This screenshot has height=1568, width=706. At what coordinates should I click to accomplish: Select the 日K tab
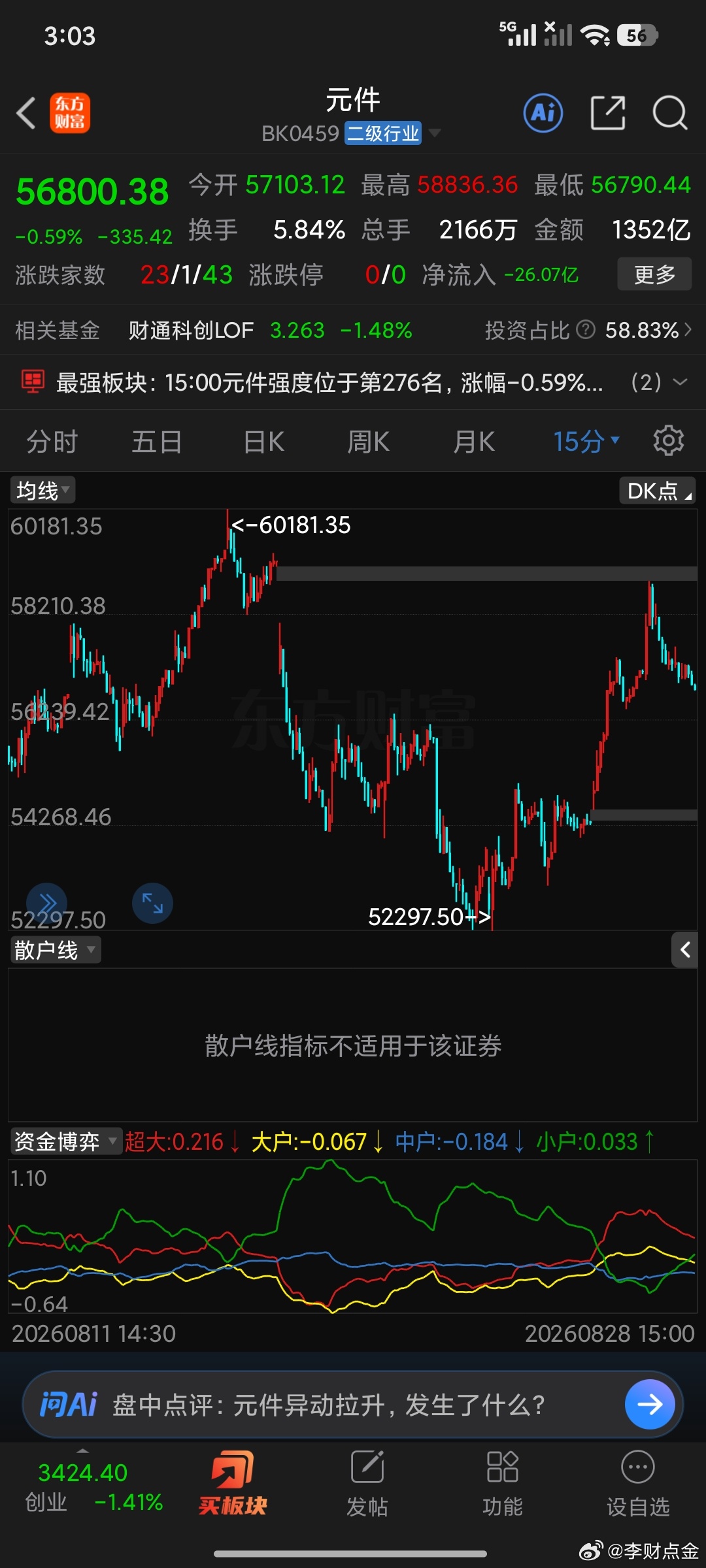point(263,442)
